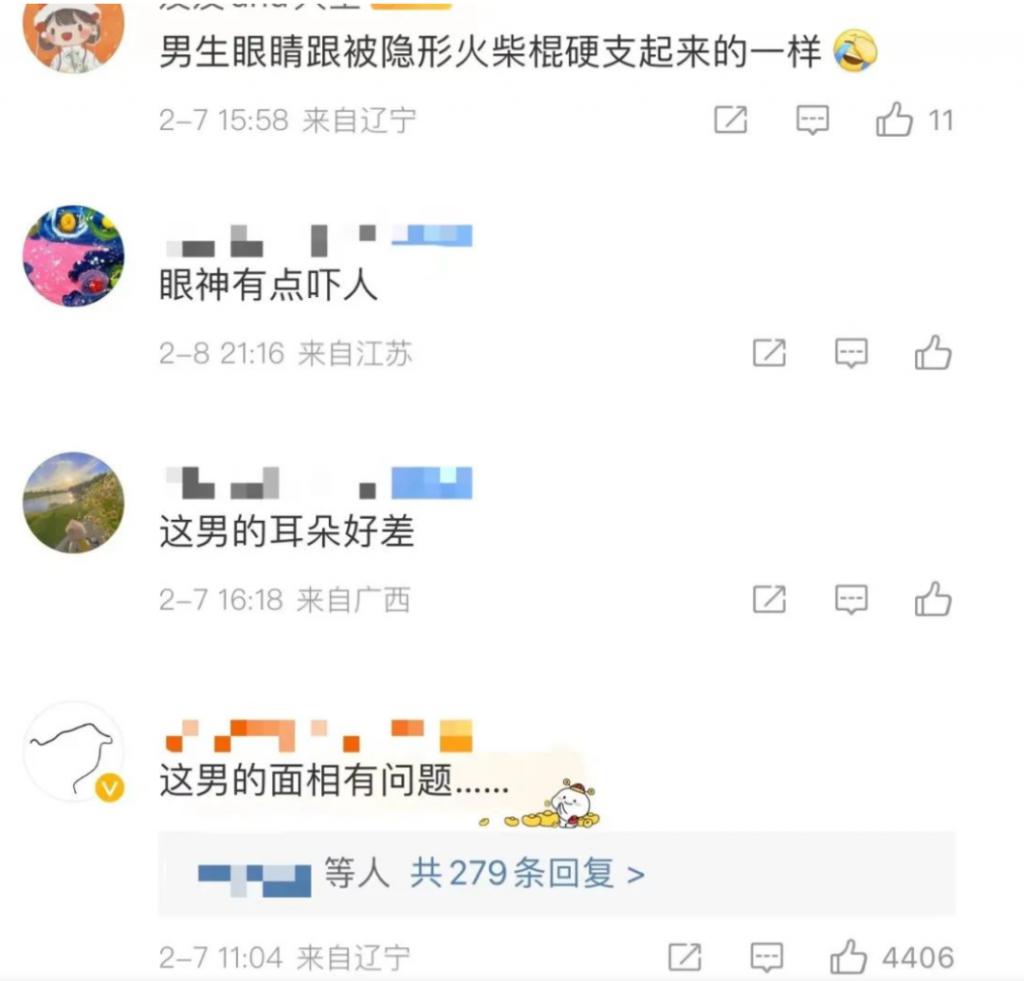Open the landscape avatar commenter's profile
Image resolution: width=1024 pixels, height=981 pixels.
pyautogui.click(x=73, y=502)
